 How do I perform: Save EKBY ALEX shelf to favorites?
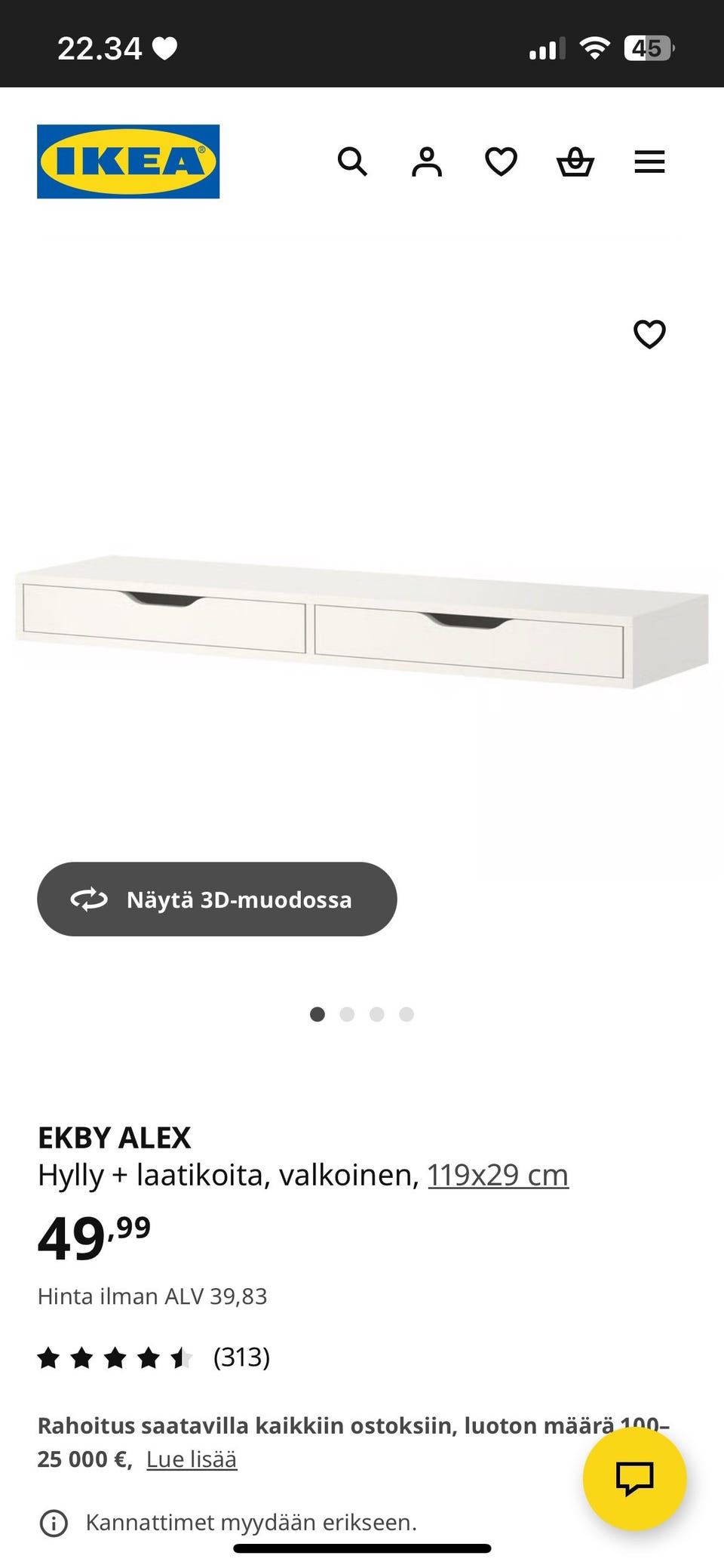[649, 334]
